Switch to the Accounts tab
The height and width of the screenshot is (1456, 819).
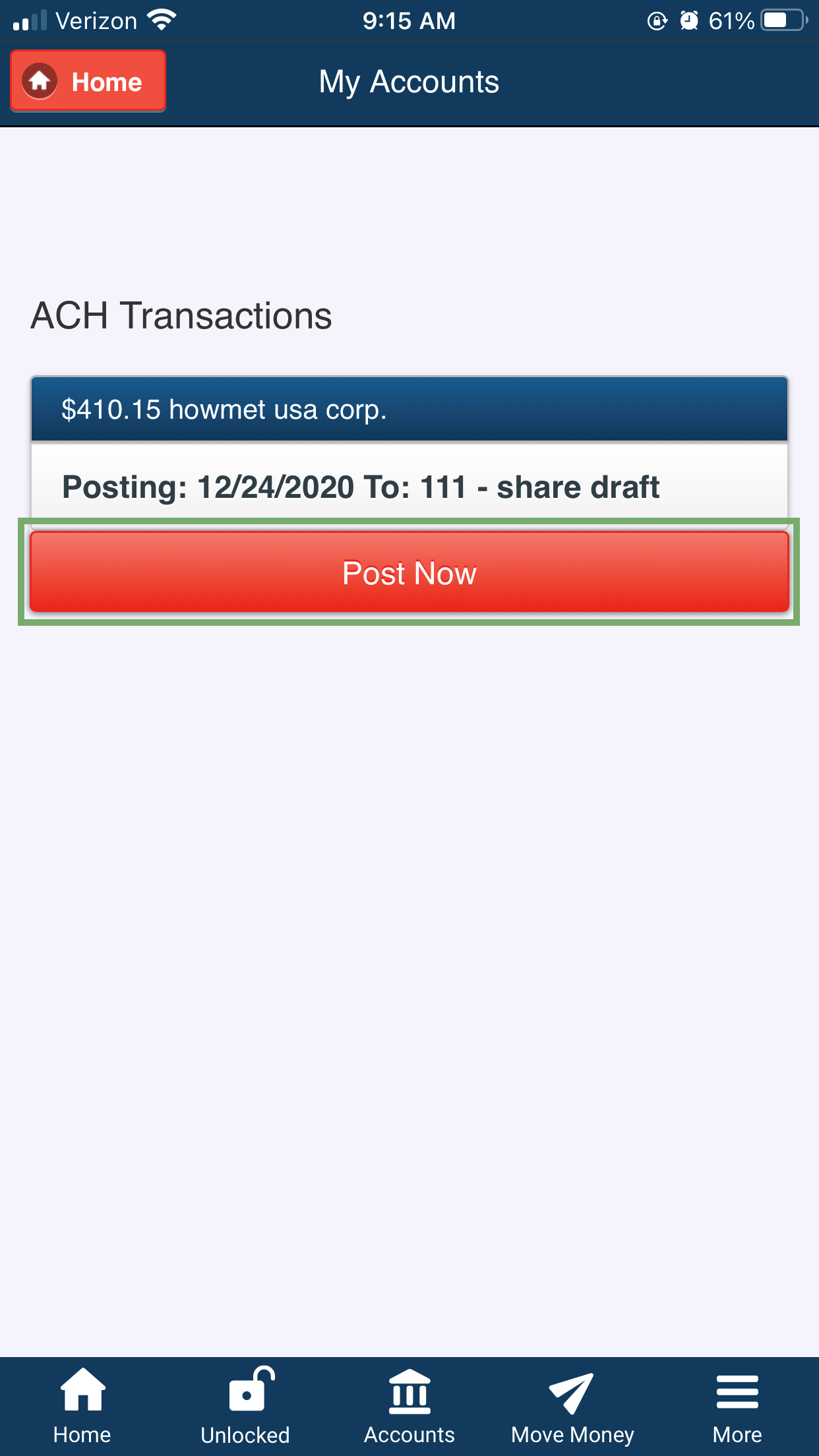409,1406
